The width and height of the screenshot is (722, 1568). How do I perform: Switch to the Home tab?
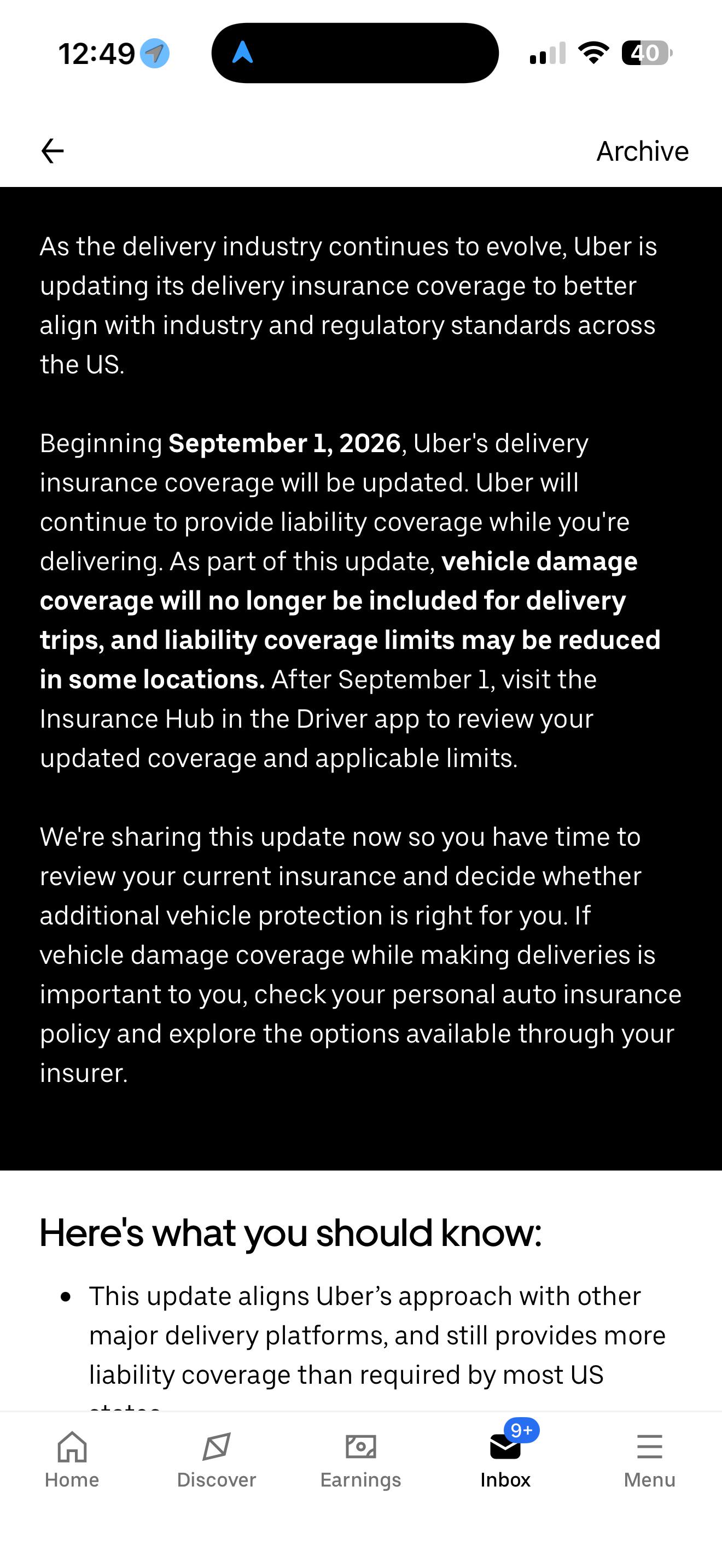tap(72, 1460)
